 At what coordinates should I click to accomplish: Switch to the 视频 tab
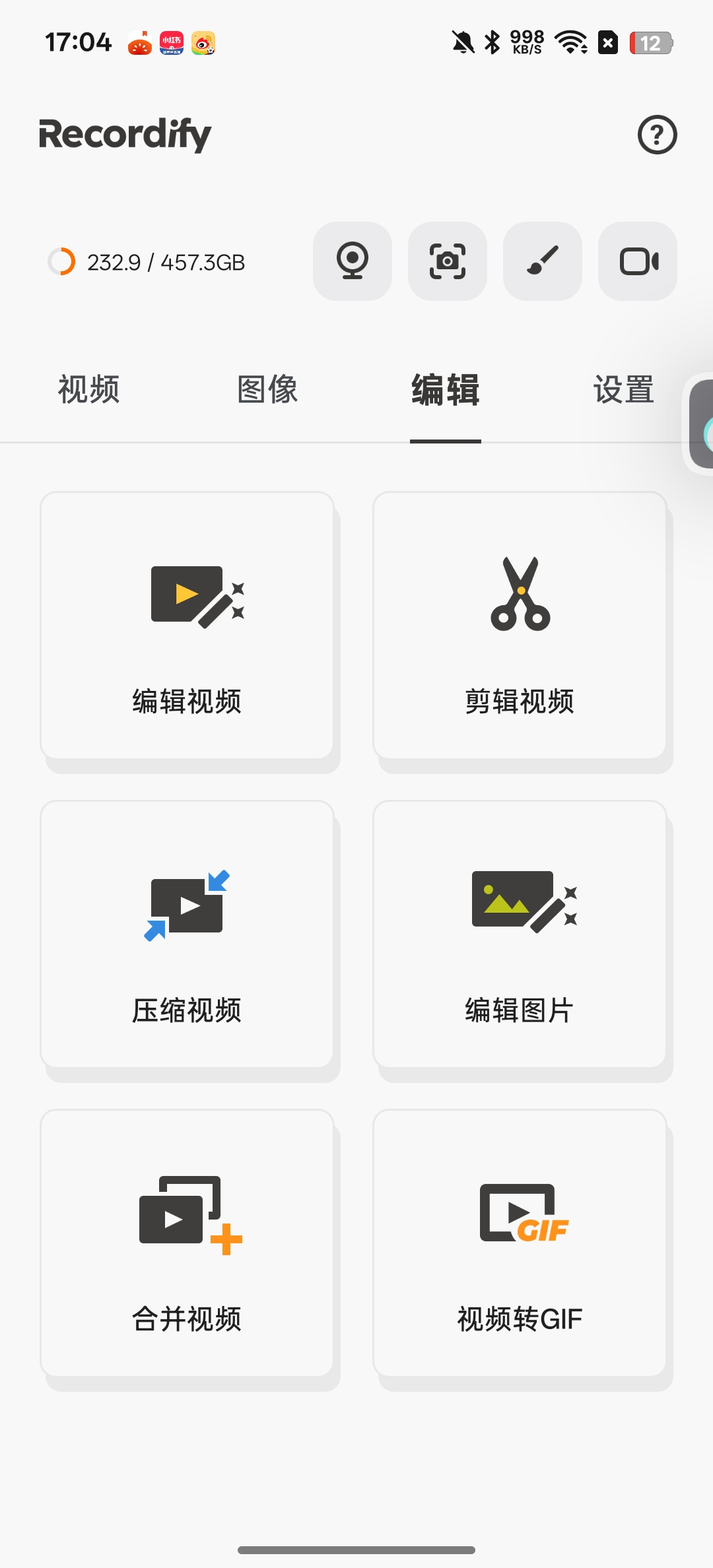point(89,389)
